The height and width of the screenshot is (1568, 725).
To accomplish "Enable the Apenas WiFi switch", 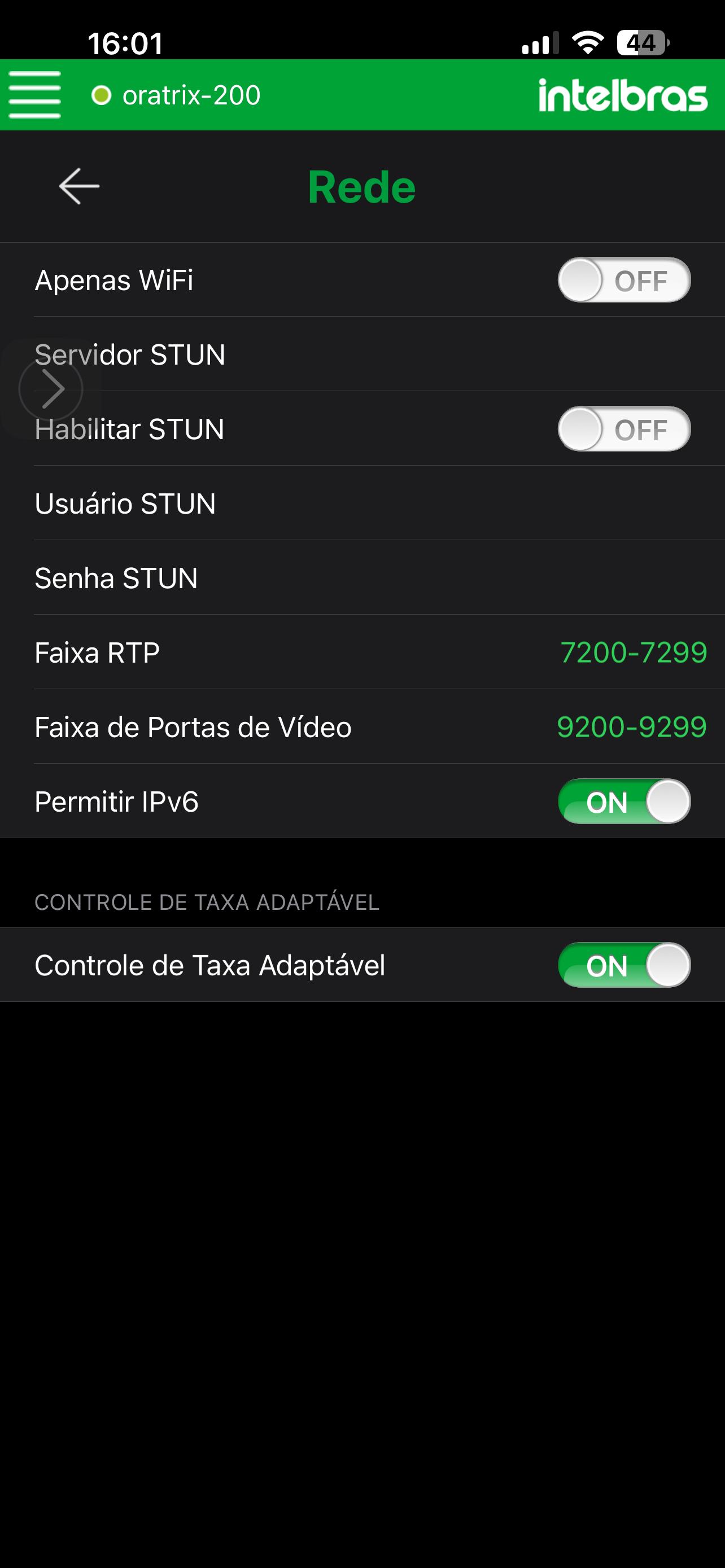I will (x=624, y=280).
